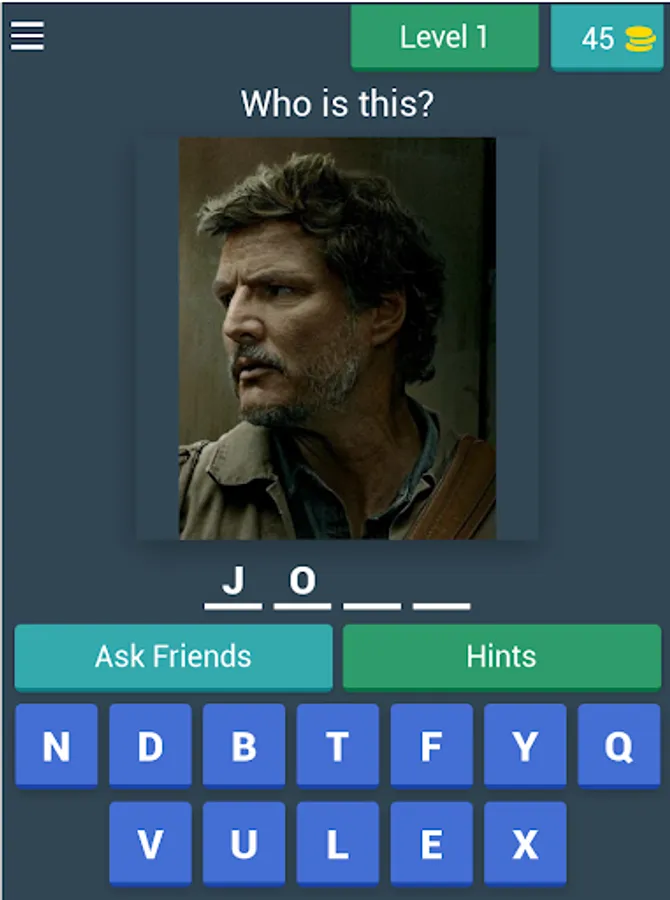Pick letter X tile
Viewport: 670px width, 900px height.
[x=525, y=844]
